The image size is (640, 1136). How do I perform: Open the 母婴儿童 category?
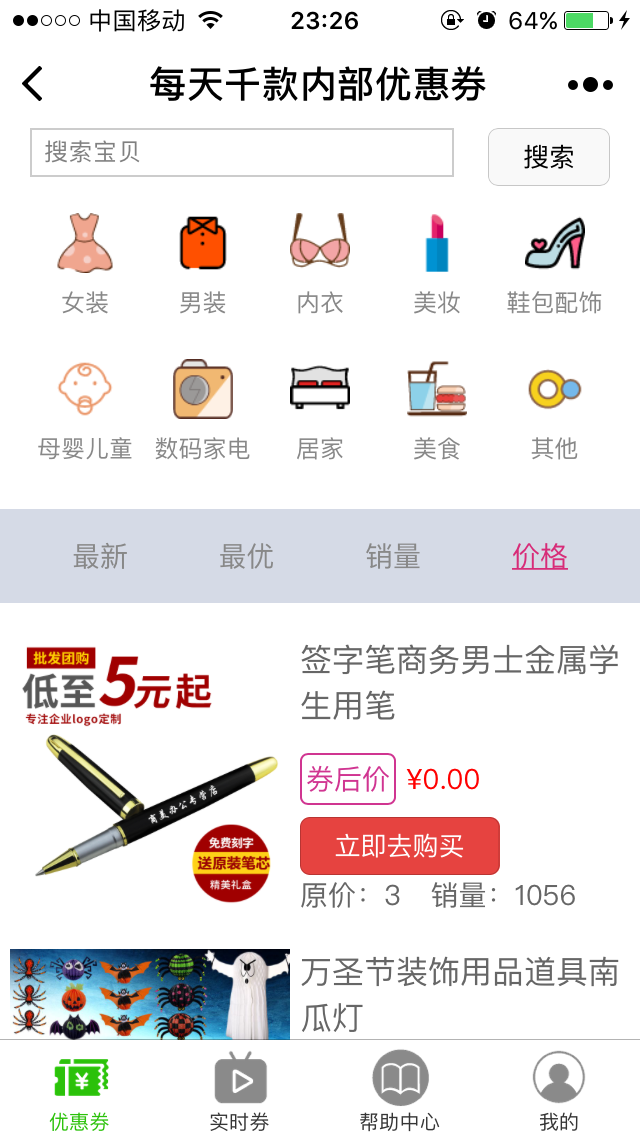[x=85, y=410]
